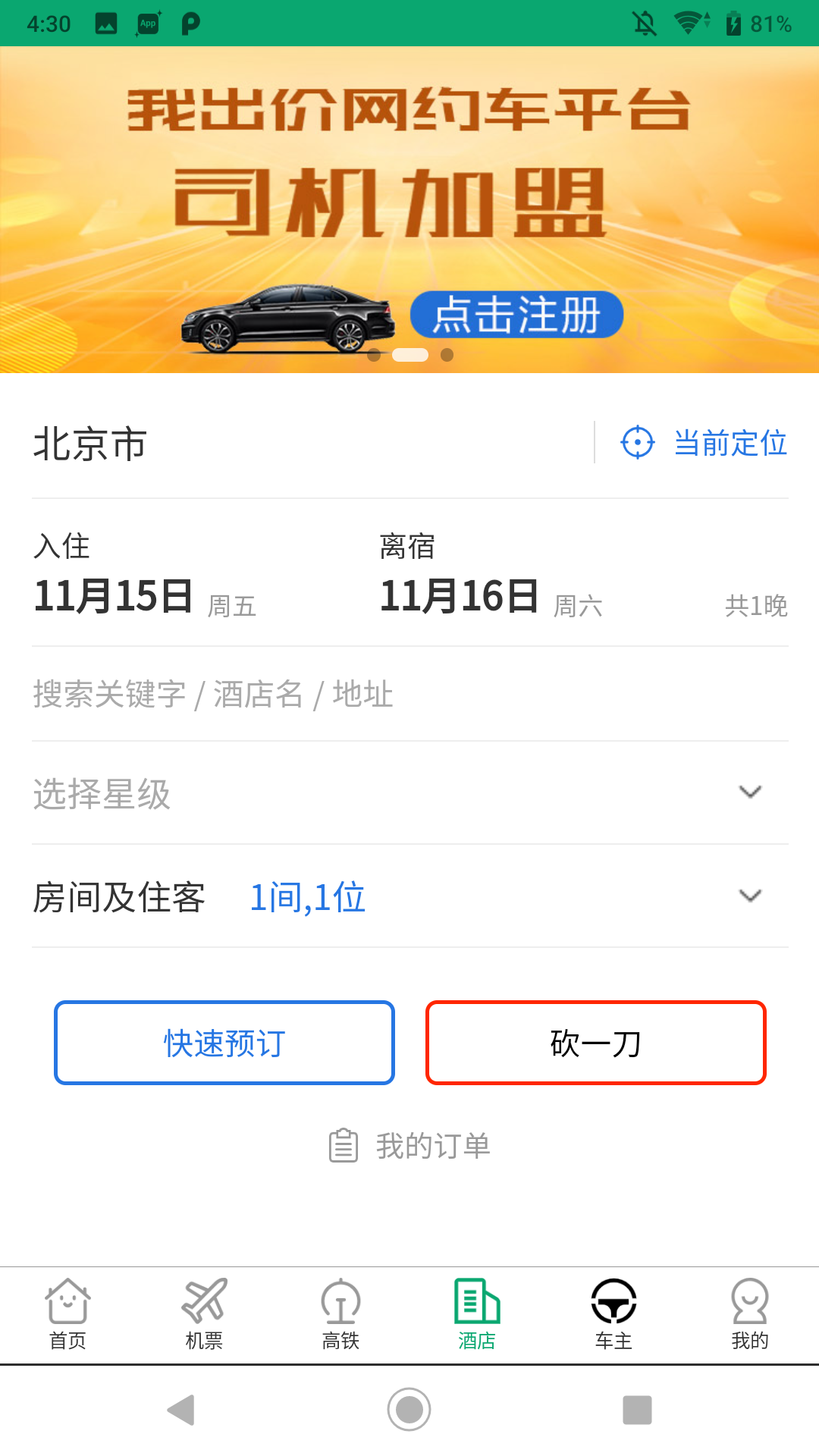Go back with the system back button
The width and height of the screenshot is (819, 1456).
coord(182,1410)
